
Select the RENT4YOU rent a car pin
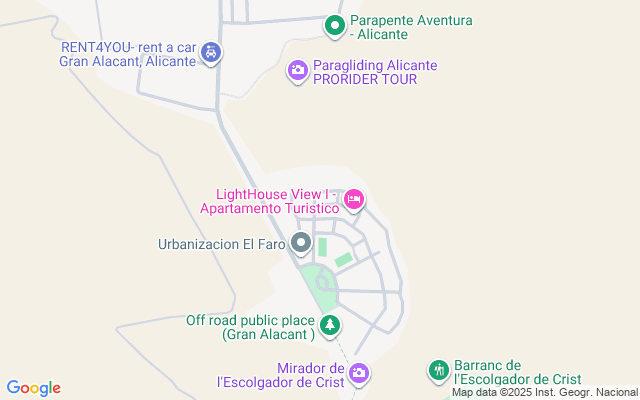(210, 52)
